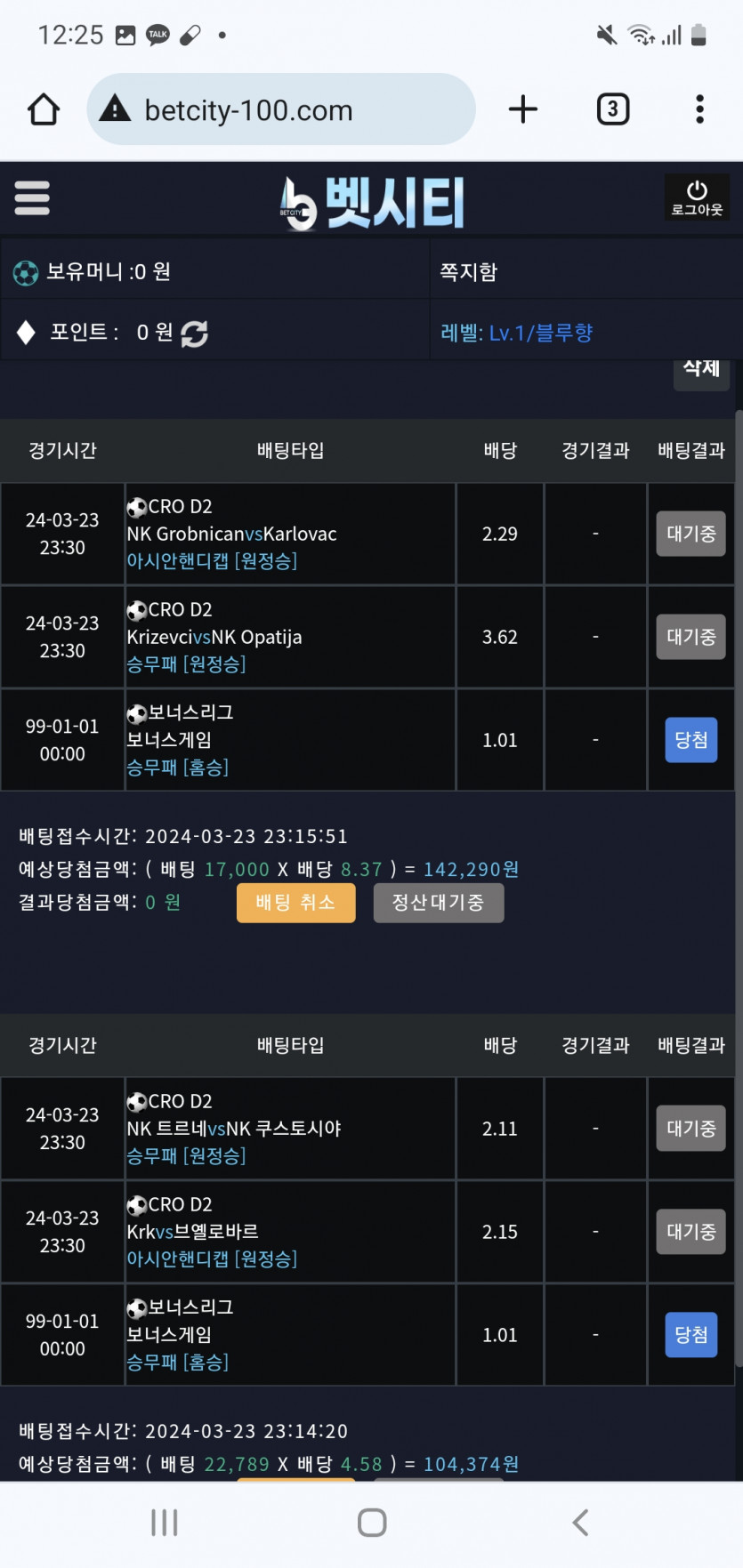This screenshot has height=1568, width=743.
Task: Open the hamburger side menu
Action: tap(32, 198)
